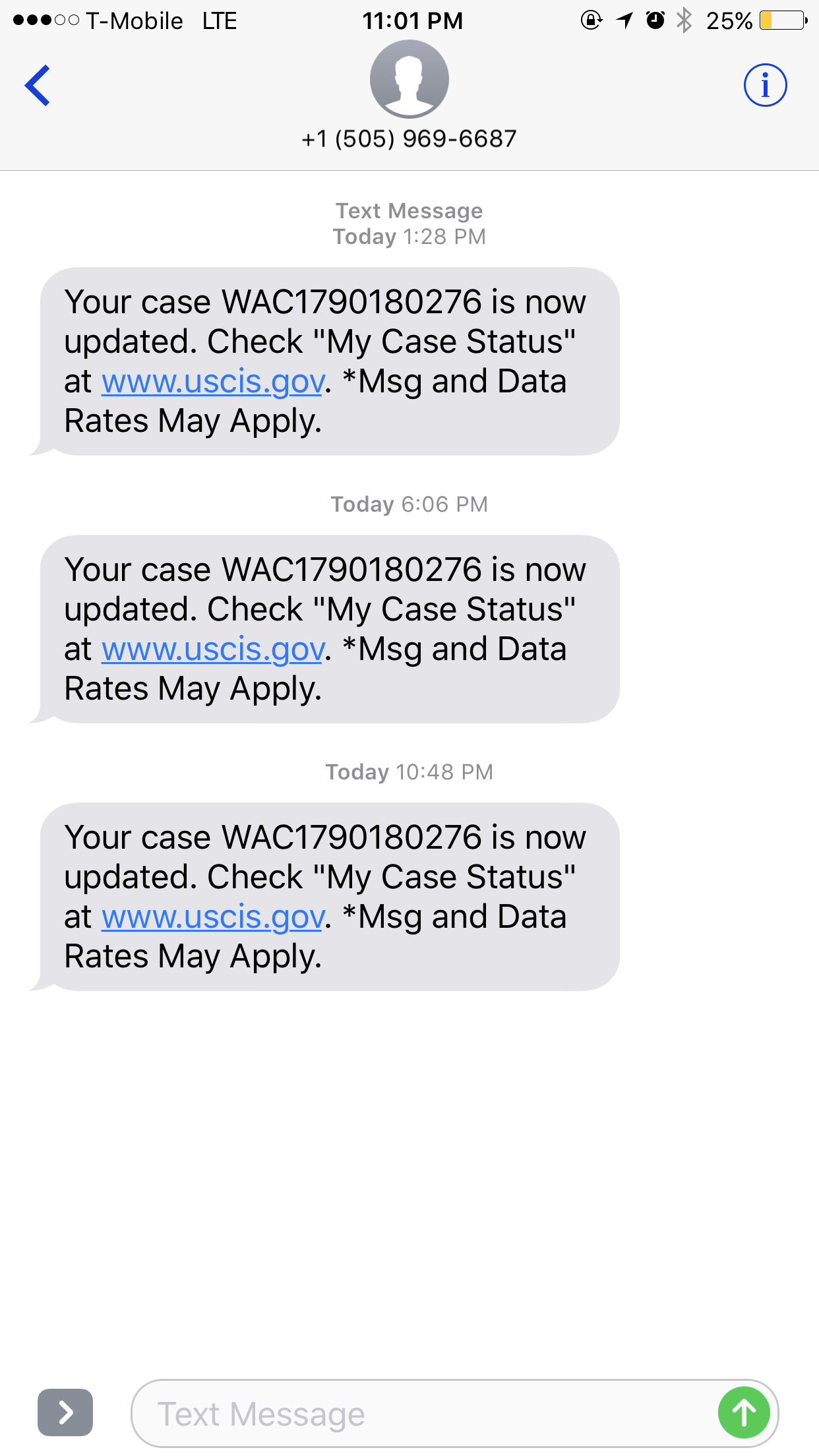The height and width of the screenshot is (1456, 819).
Task: Go back to the messages list
Action: pyautogui.click(x=38, y=85)
